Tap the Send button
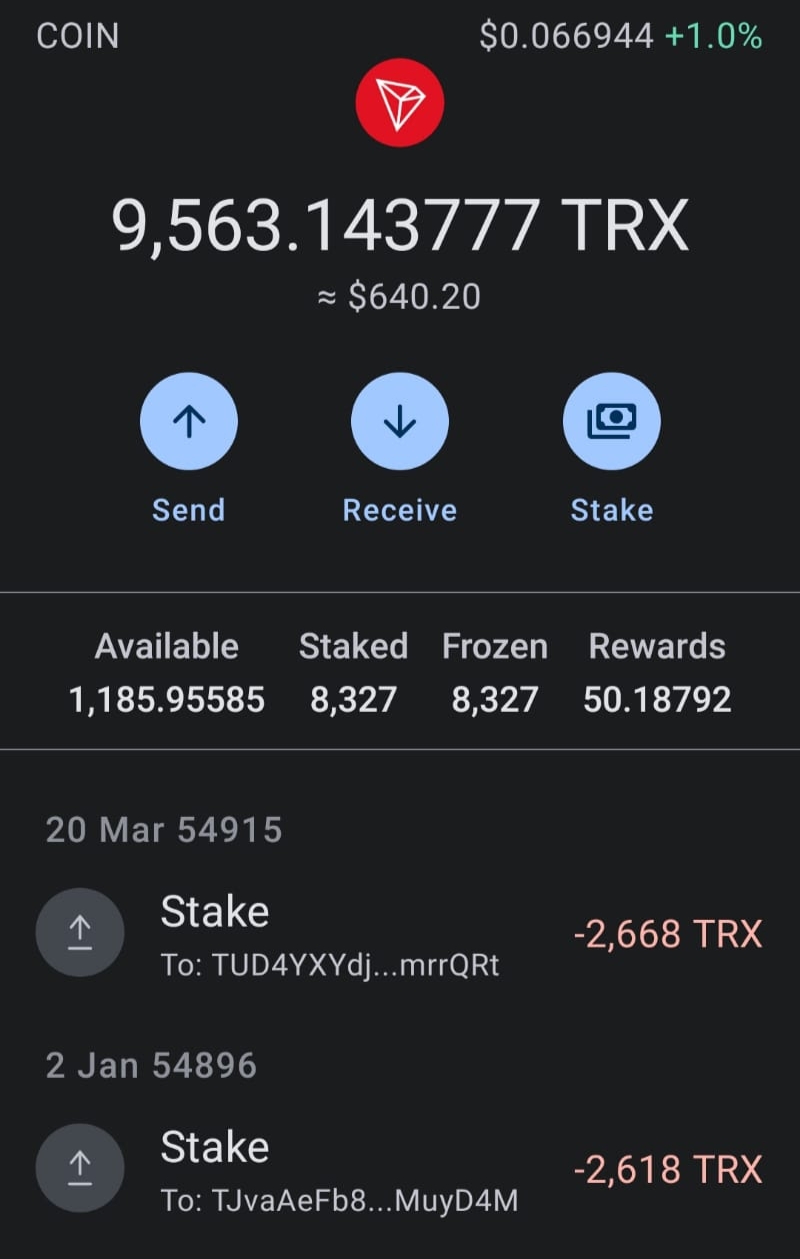The image size is (800, 1259). pos(188,422)
